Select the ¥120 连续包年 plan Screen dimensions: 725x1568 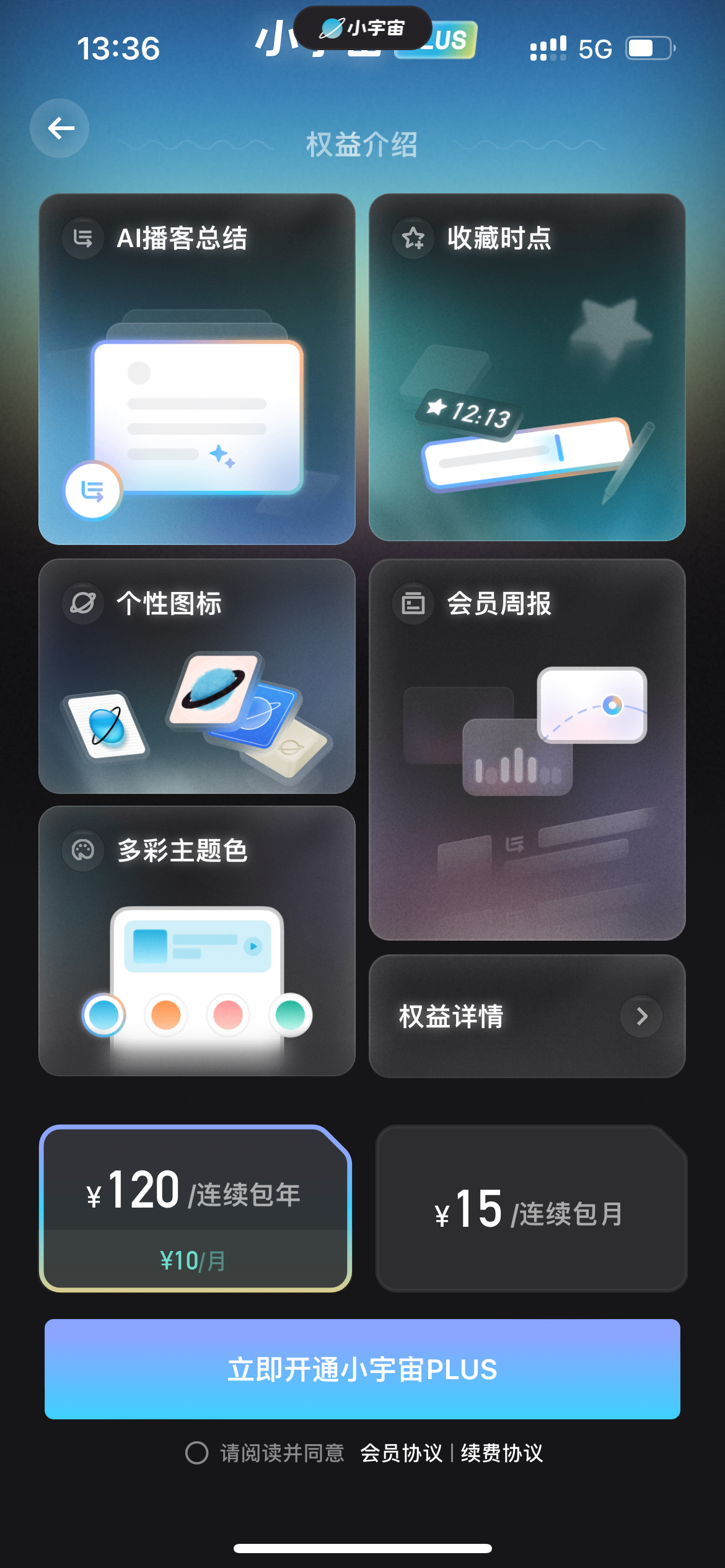[x=196, y=1208]
